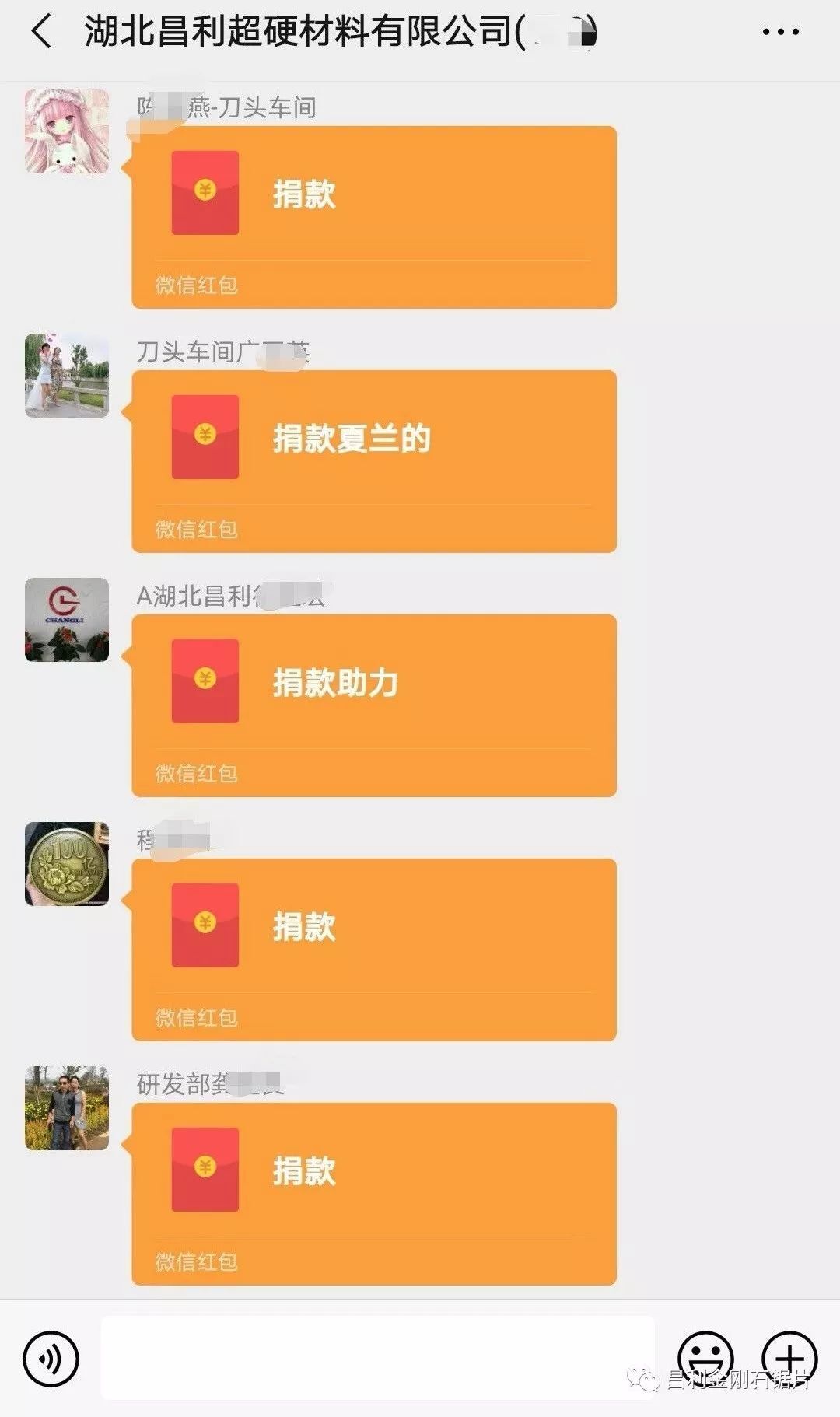Switch to voice message input

click(51, 1358)
